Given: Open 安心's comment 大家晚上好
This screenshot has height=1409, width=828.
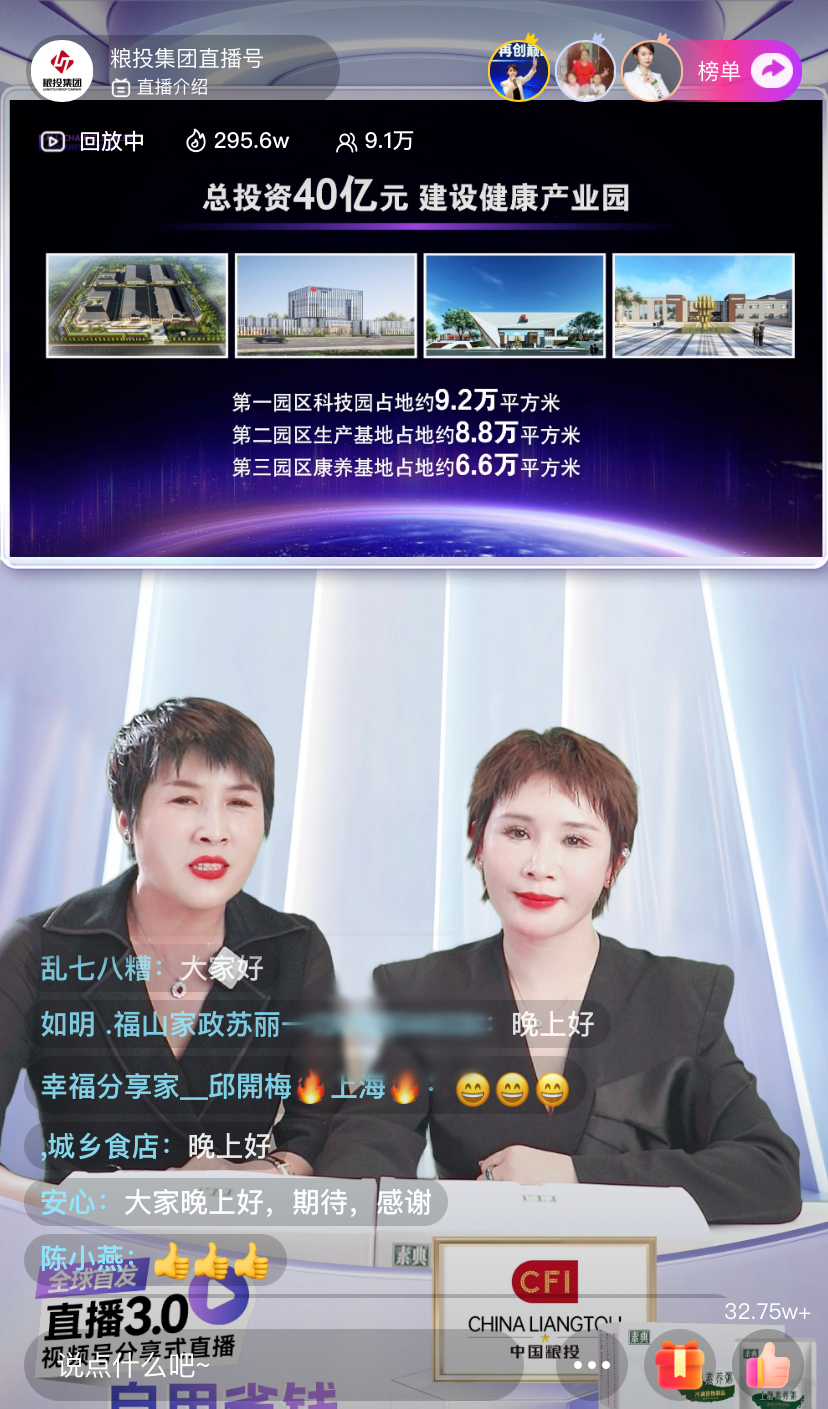Looking at the screenshot, I should (236, 1202).
